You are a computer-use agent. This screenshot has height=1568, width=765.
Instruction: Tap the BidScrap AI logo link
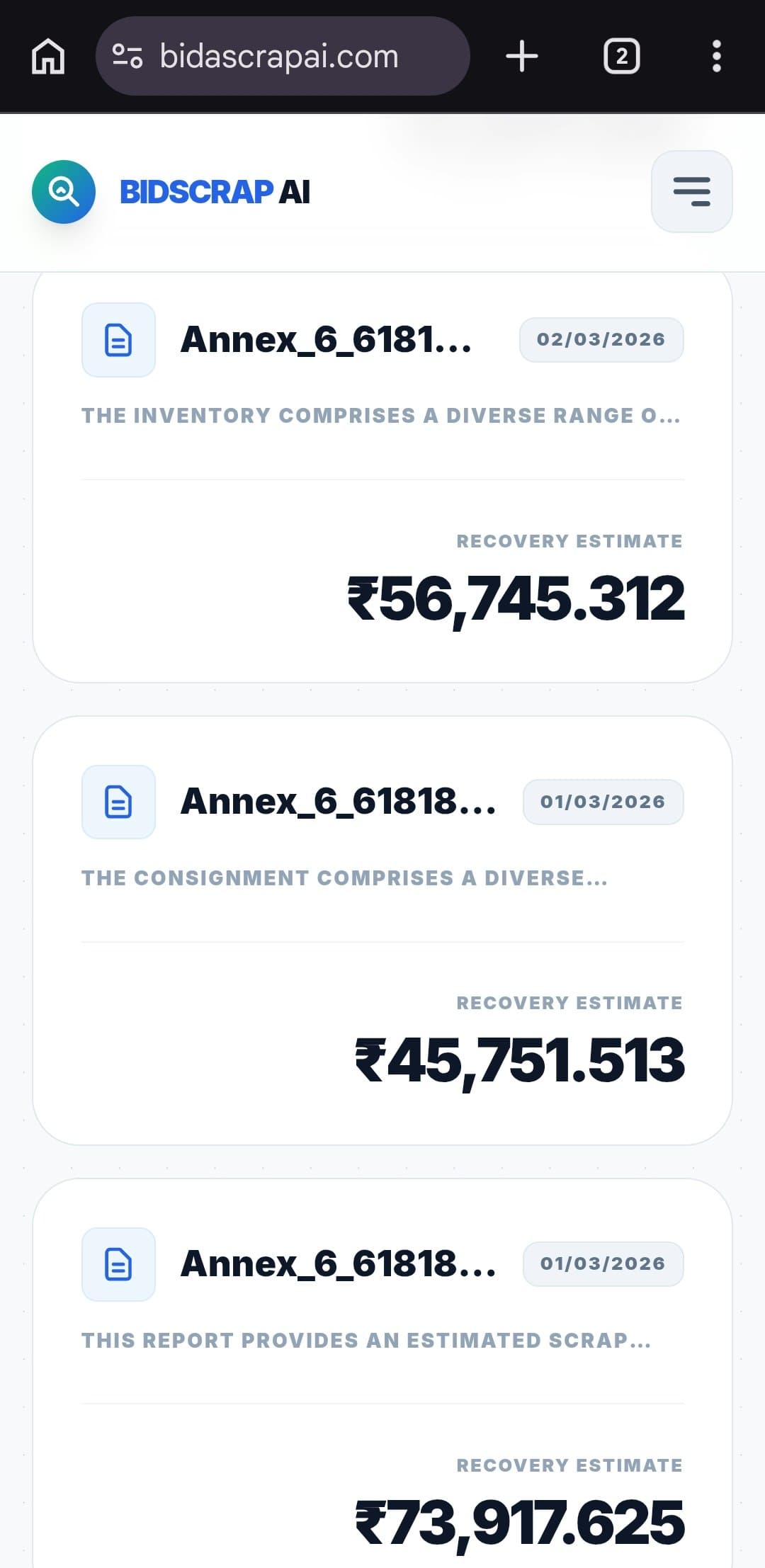click(171, 192)
